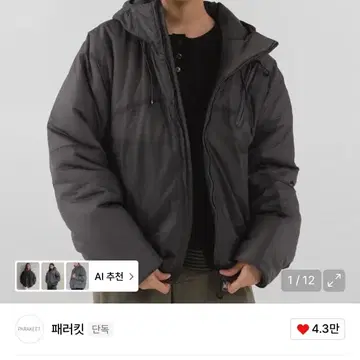The width and height of the screenshot is (360, 360).
Task: Expand product image to fullscreen
Action: [x=334, y=280]
